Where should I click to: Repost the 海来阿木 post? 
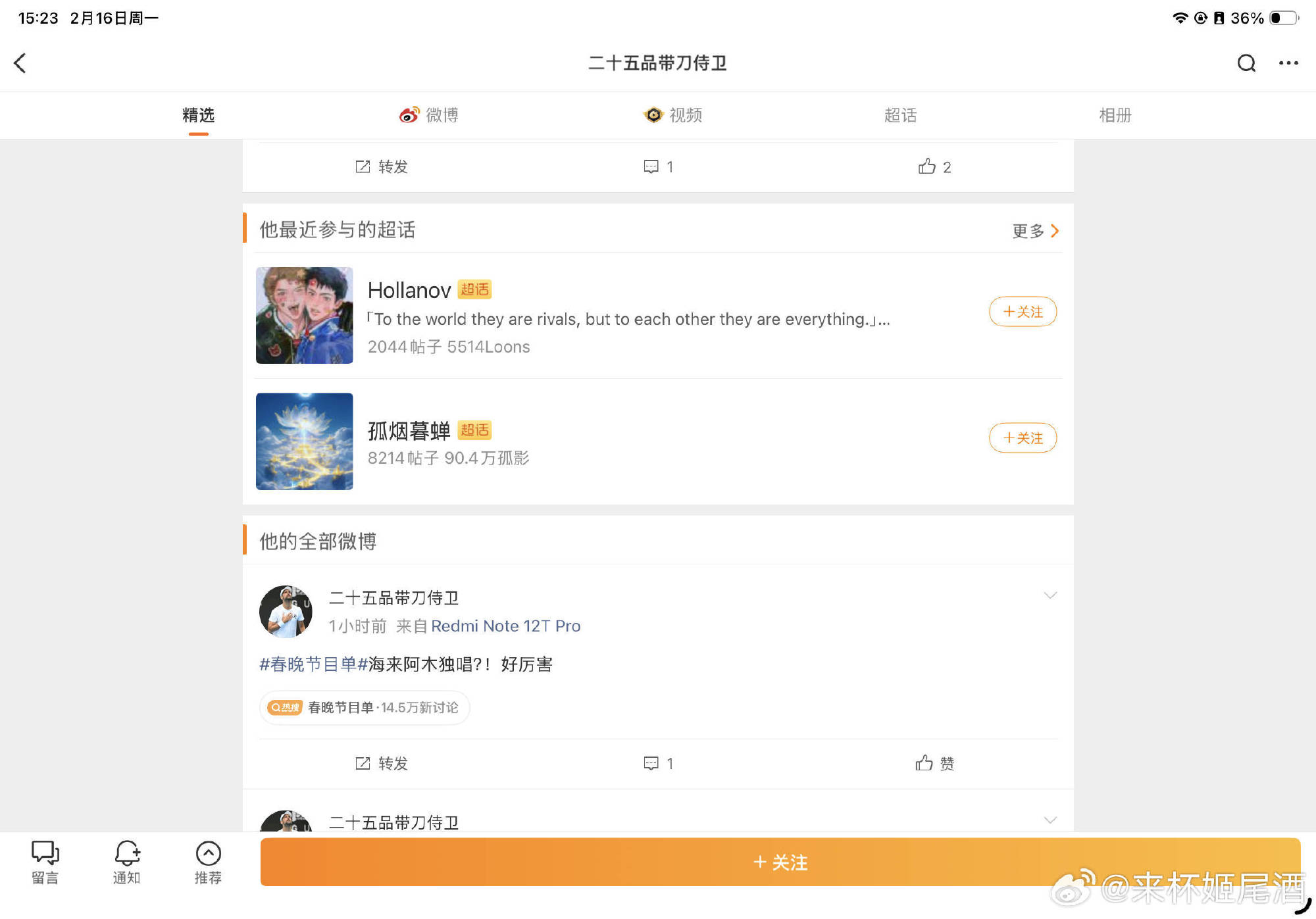click(382, 763)
